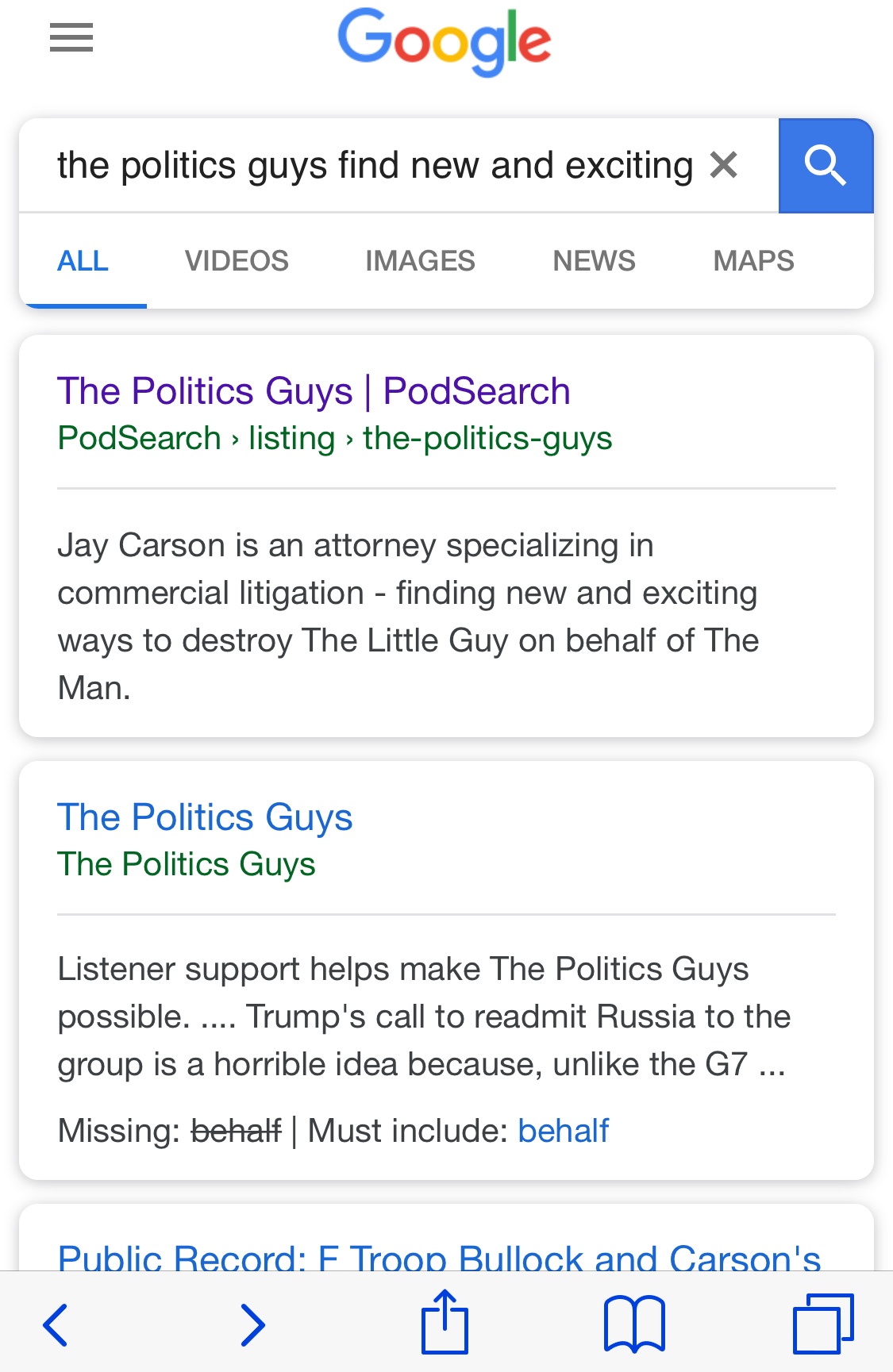Open The Politics Guys website result
This screenshot has height=1372, width=893.
[205, 817]
